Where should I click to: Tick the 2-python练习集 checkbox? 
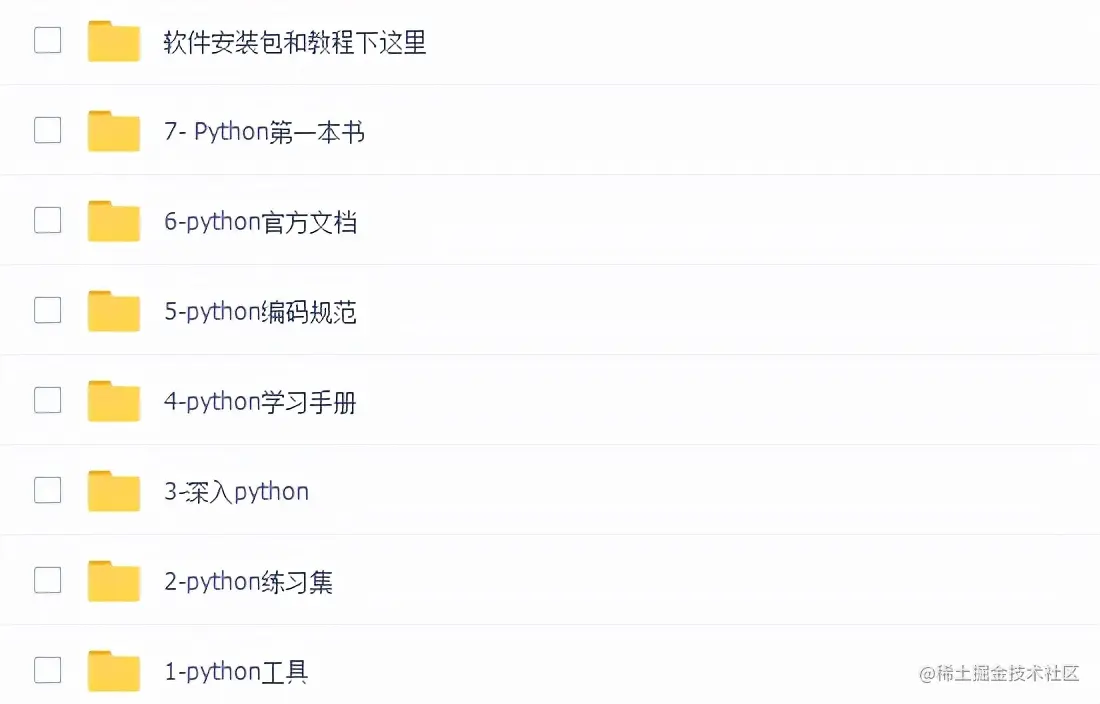48,580
